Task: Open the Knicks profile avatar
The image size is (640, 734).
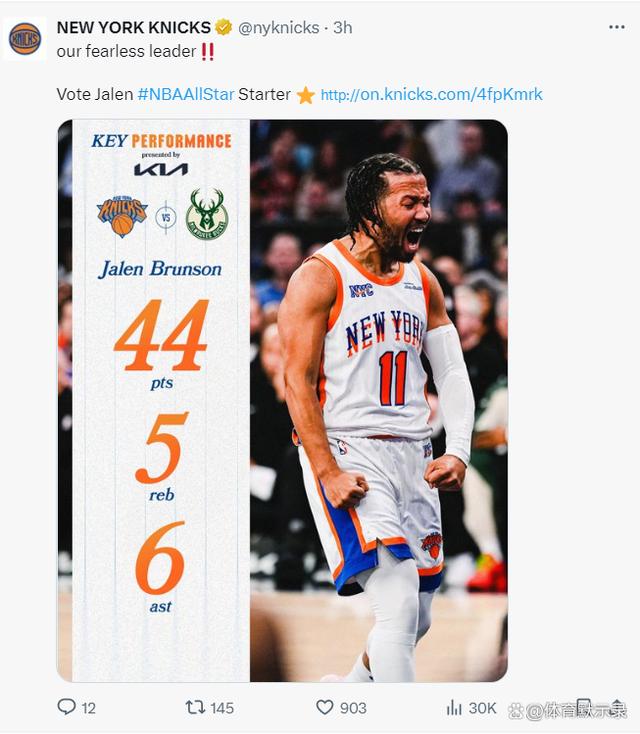Action: pos(25,39)
